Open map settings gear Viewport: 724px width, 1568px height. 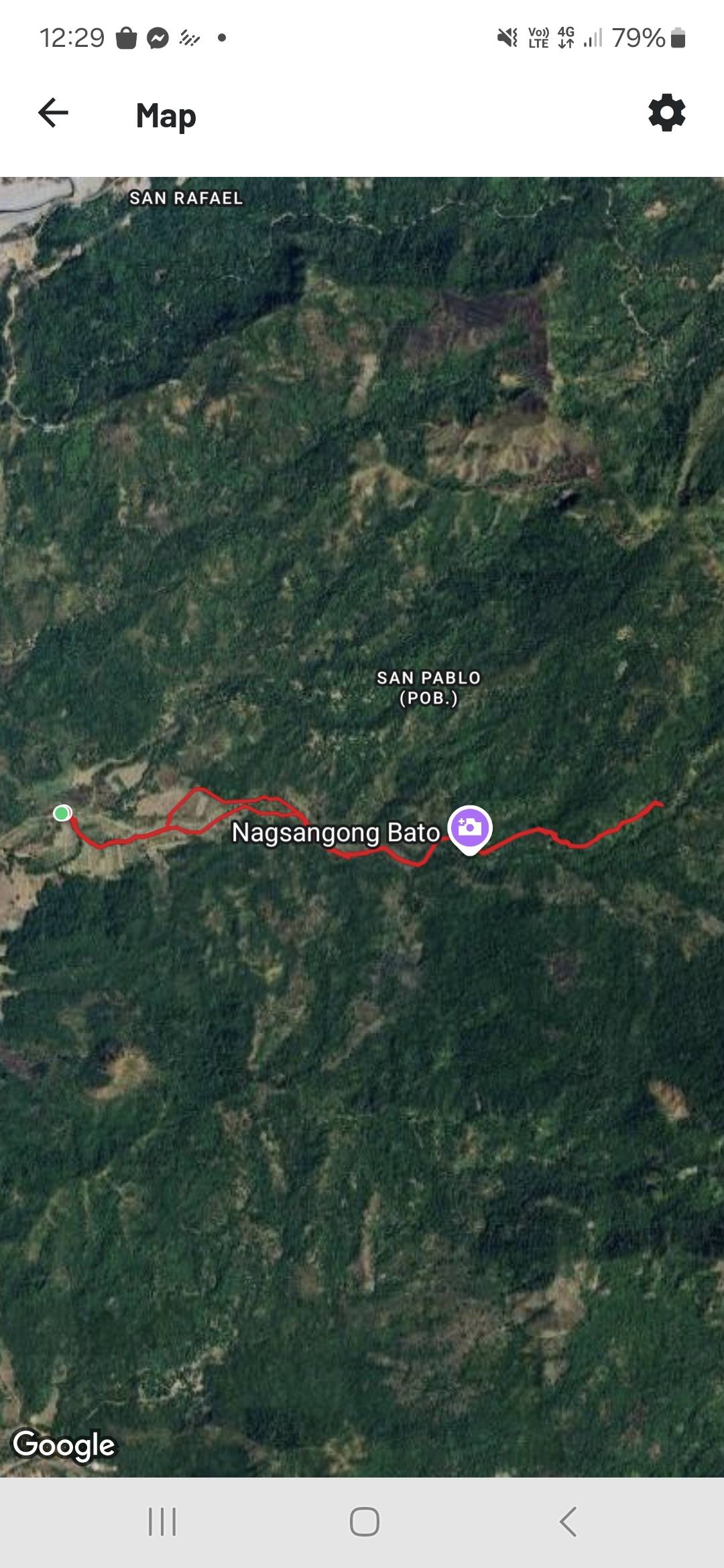(x=667, y=113)
